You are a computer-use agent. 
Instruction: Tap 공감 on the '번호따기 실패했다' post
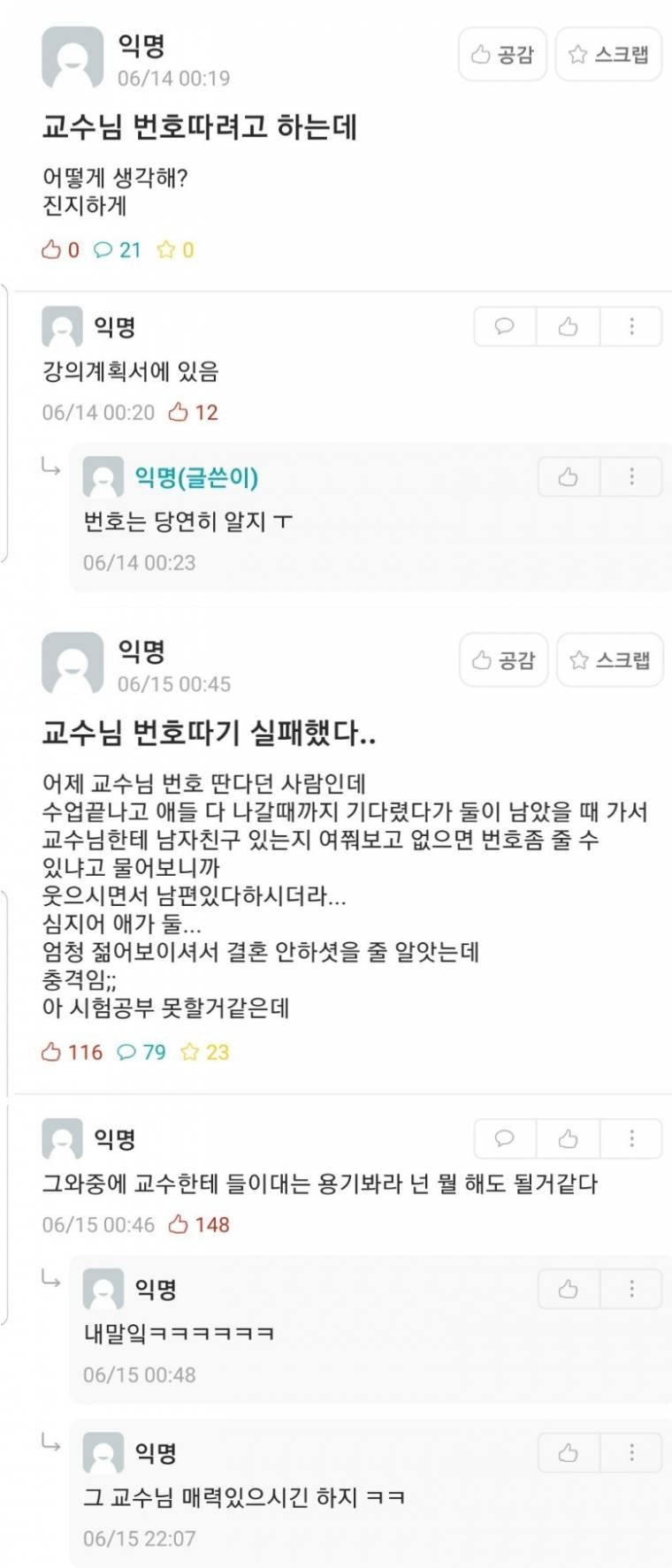click(503, 660)
